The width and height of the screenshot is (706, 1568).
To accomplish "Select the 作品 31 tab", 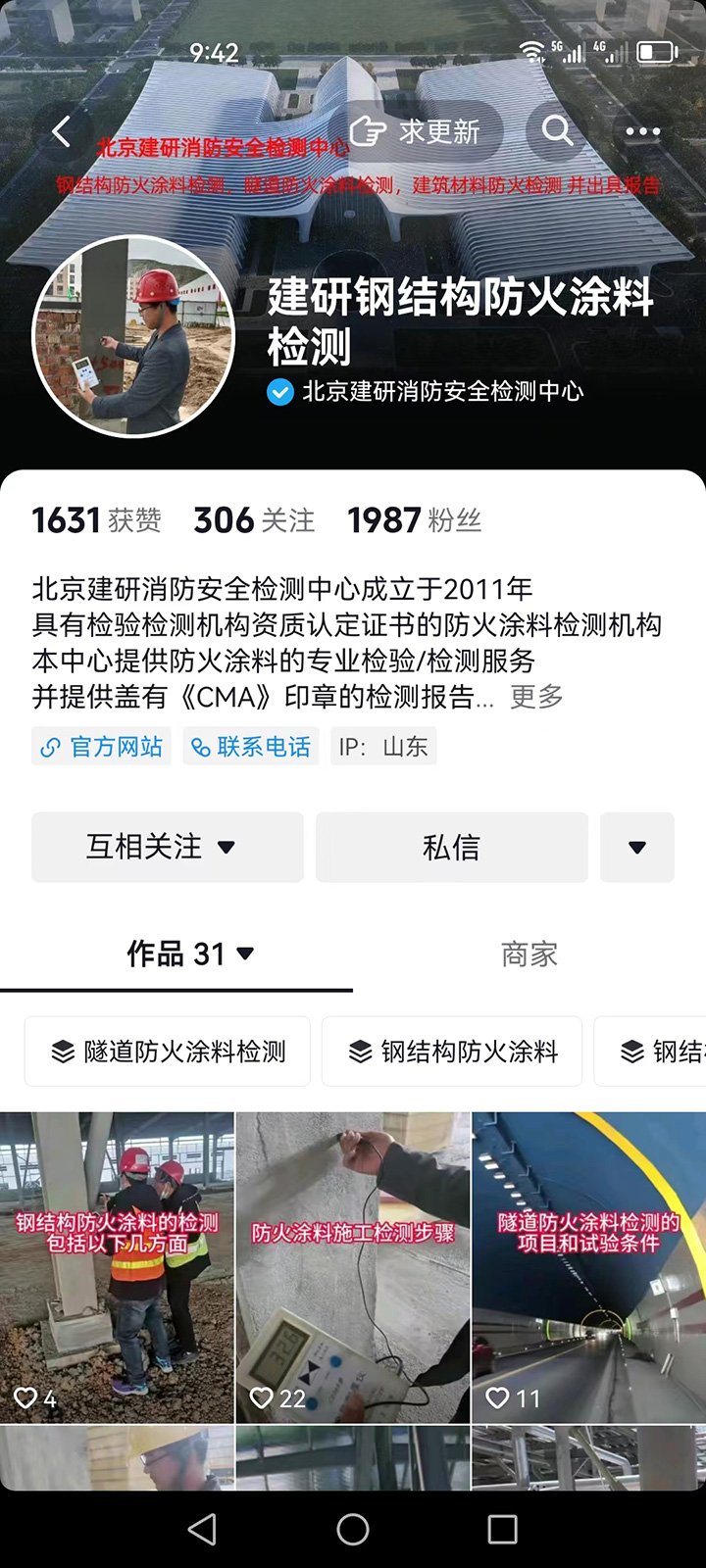I will [189, 954].
